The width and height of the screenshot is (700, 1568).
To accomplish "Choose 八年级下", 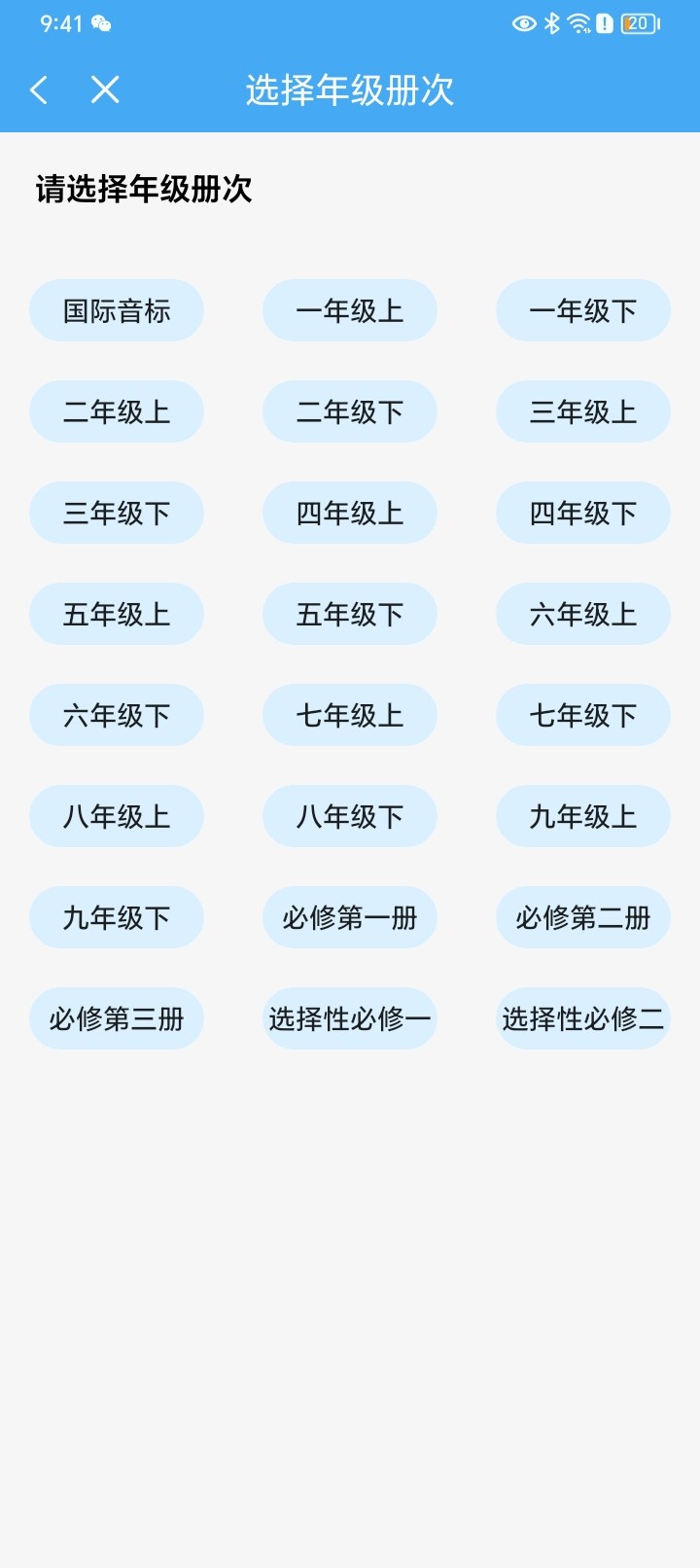I will click(350, 816).
